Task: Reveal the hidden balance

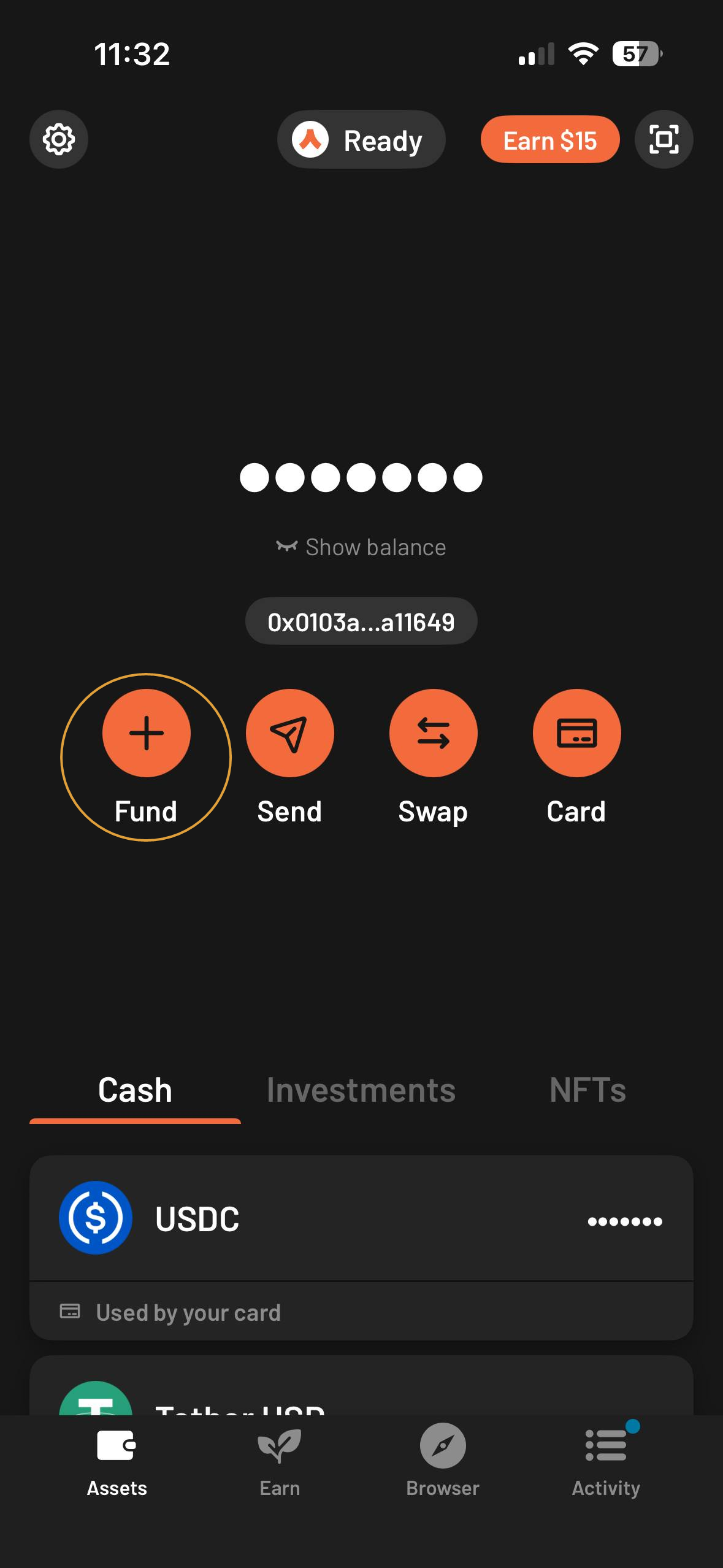Action: (x=361, y=547)
